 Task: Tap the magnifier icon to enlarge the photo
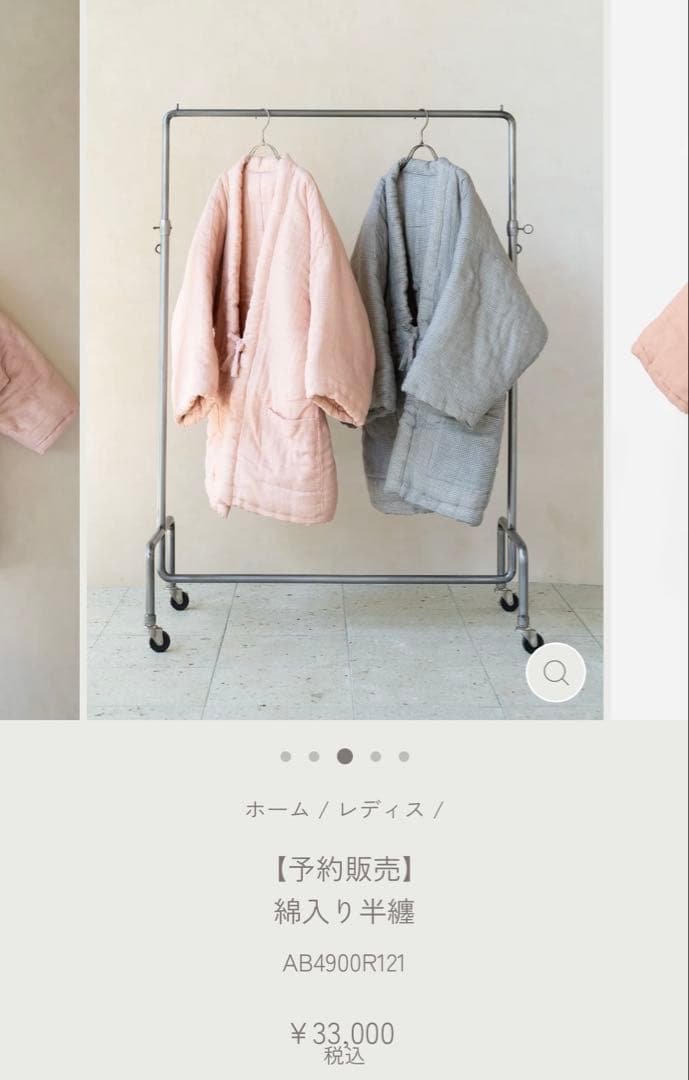click(x=556, y=673)
